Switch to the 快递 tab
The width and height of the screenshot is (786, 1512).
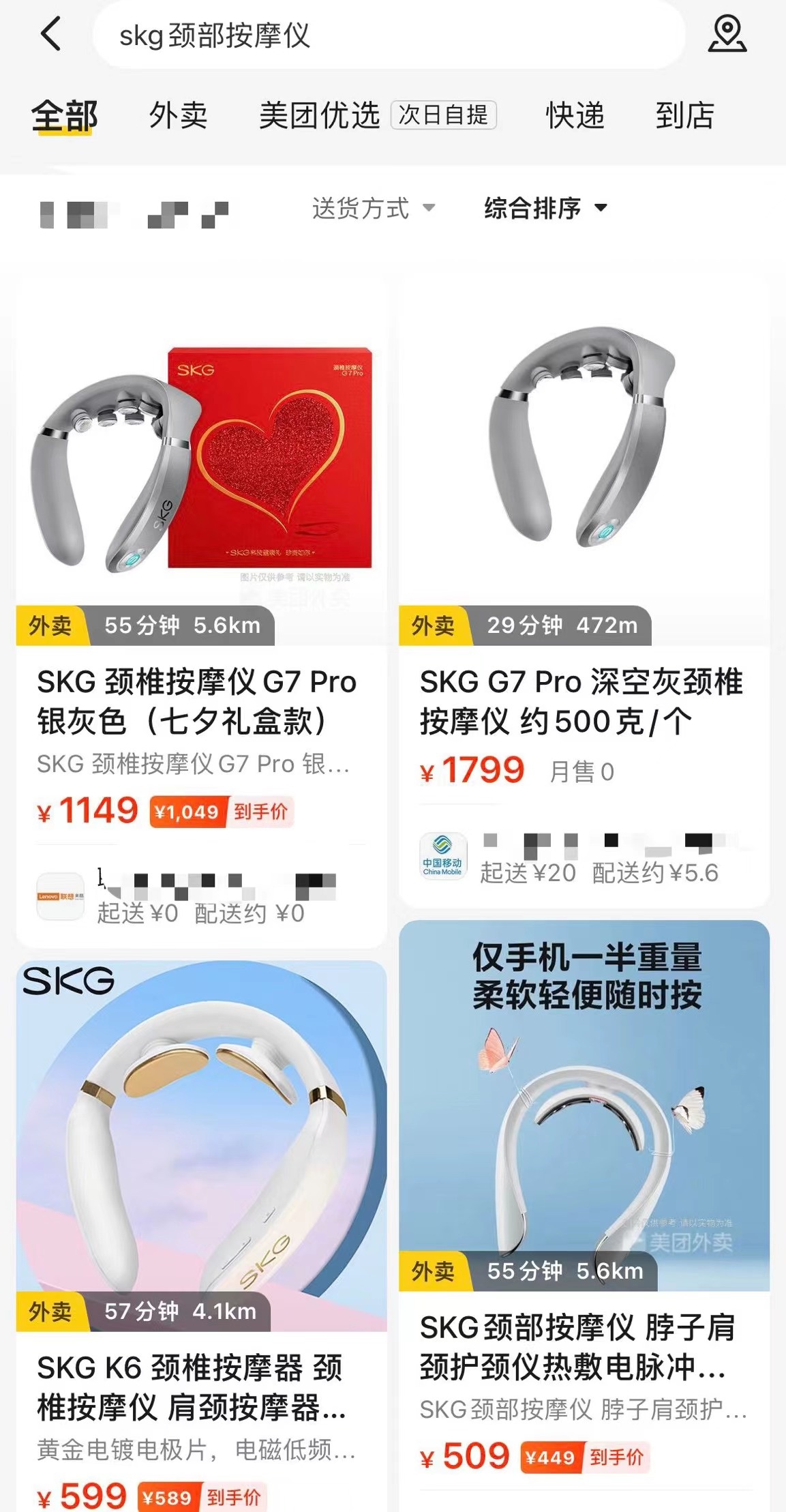(575, 115)
